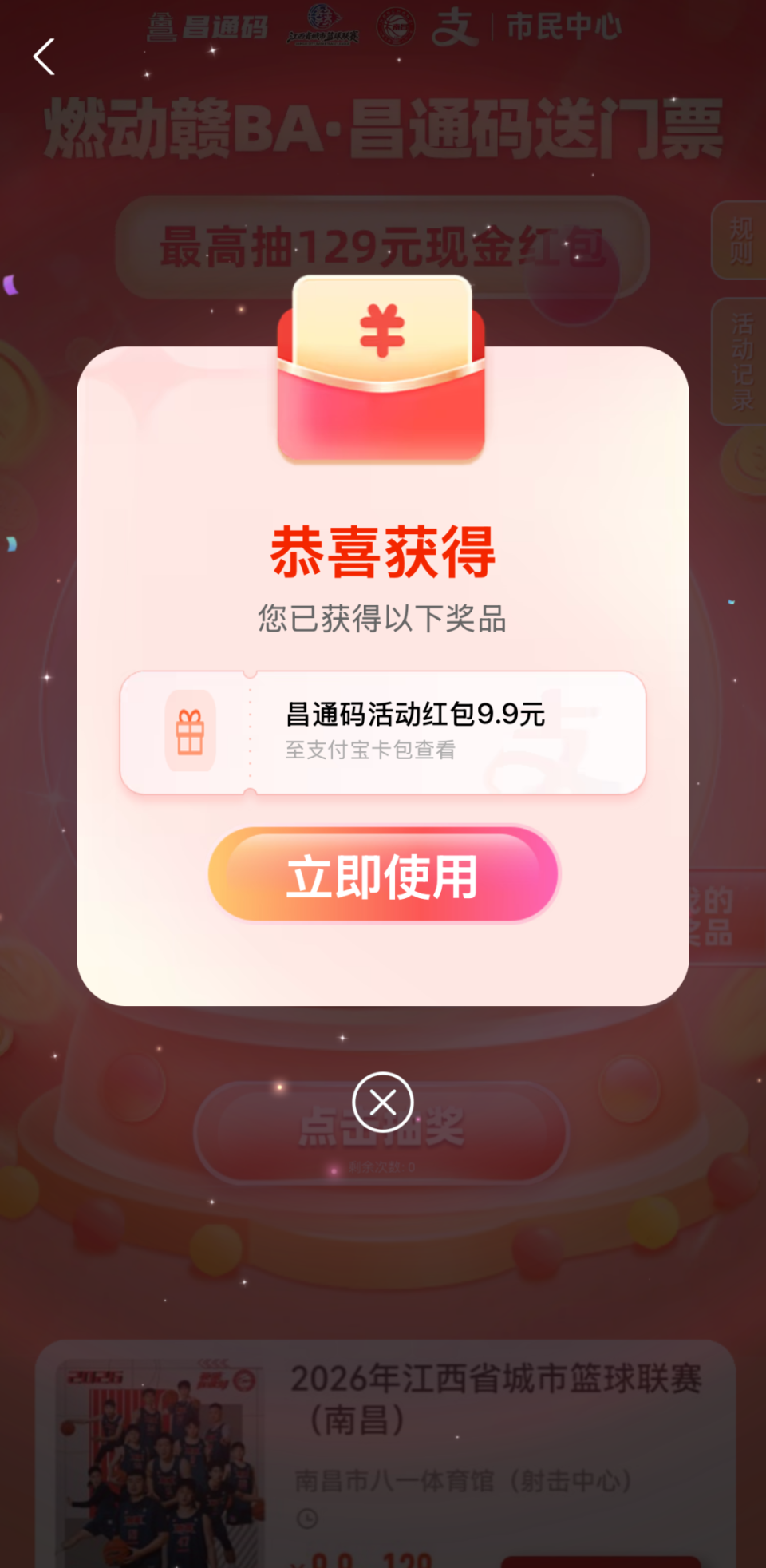The width and height of the screenshot is (766, 1568).
Task: Click the 昌通码 logo in the header
Action: point(207,26)
